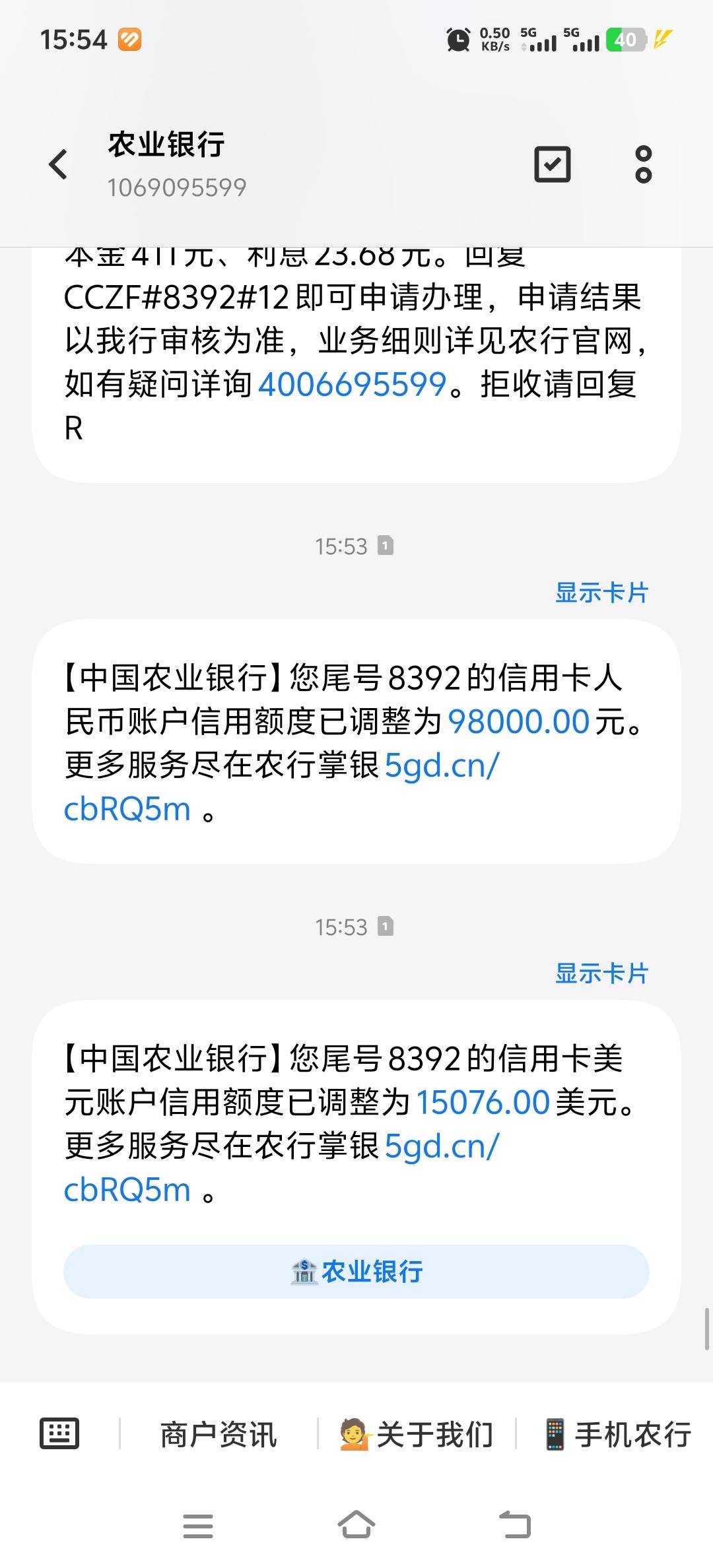This screenshot has height=1568, width=713.
Task: Open 5gd.cn link in the 美元账户 message
Action: (x=441, y=1146)
